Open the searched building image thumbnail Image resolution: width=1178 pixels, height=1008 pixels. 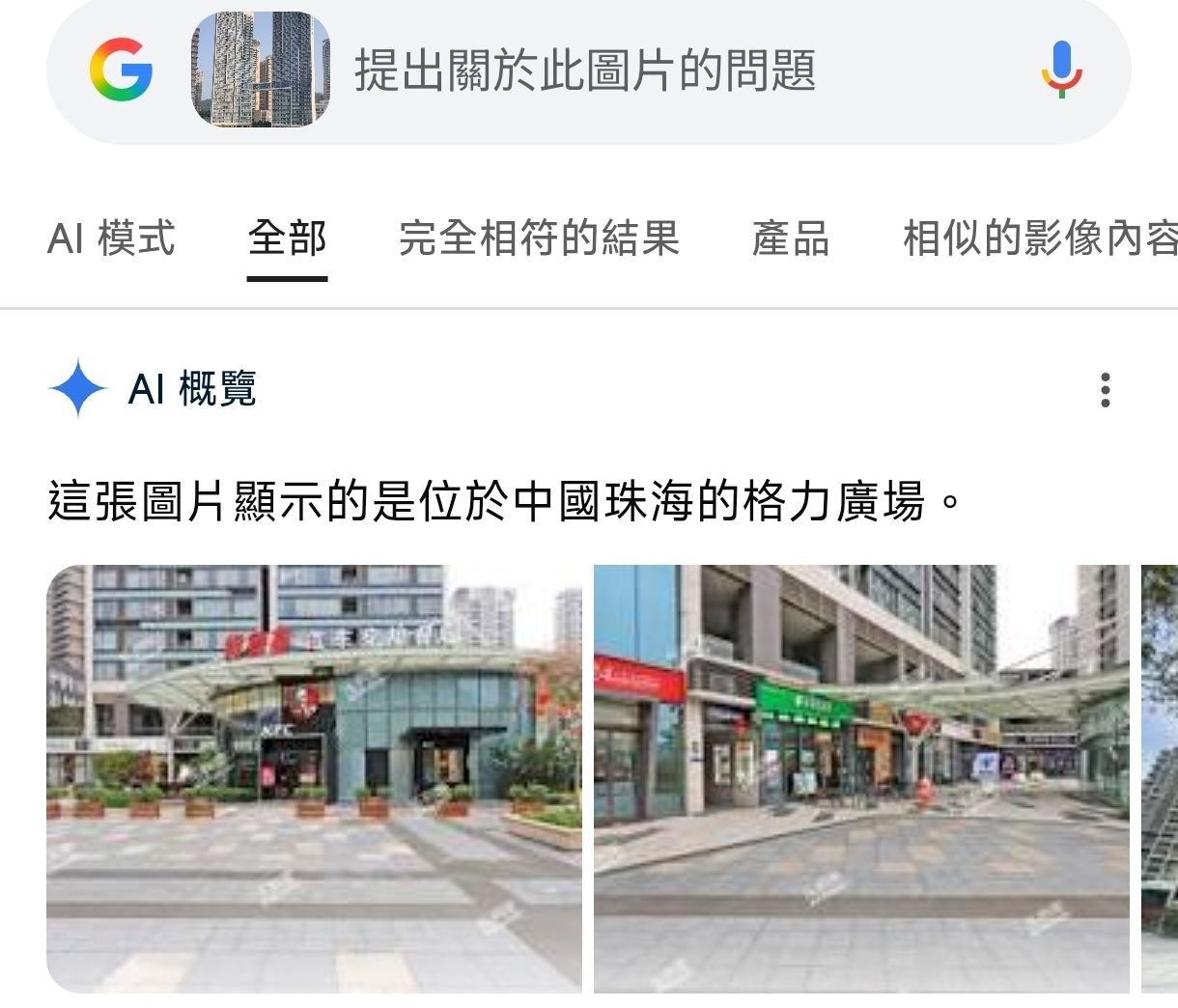[261, 70]
